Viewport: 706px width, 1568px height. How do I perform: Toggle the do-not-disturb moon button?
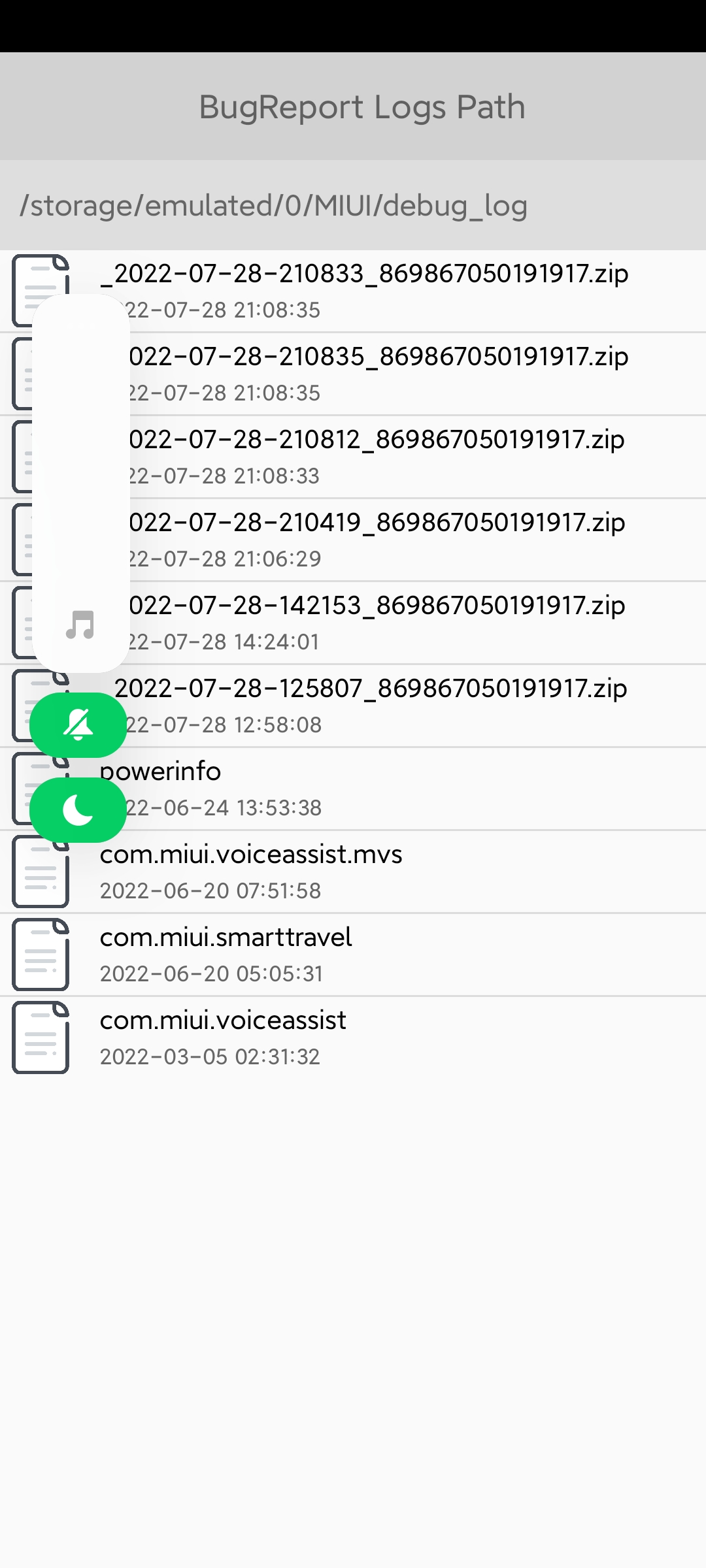tap(78, 810)
